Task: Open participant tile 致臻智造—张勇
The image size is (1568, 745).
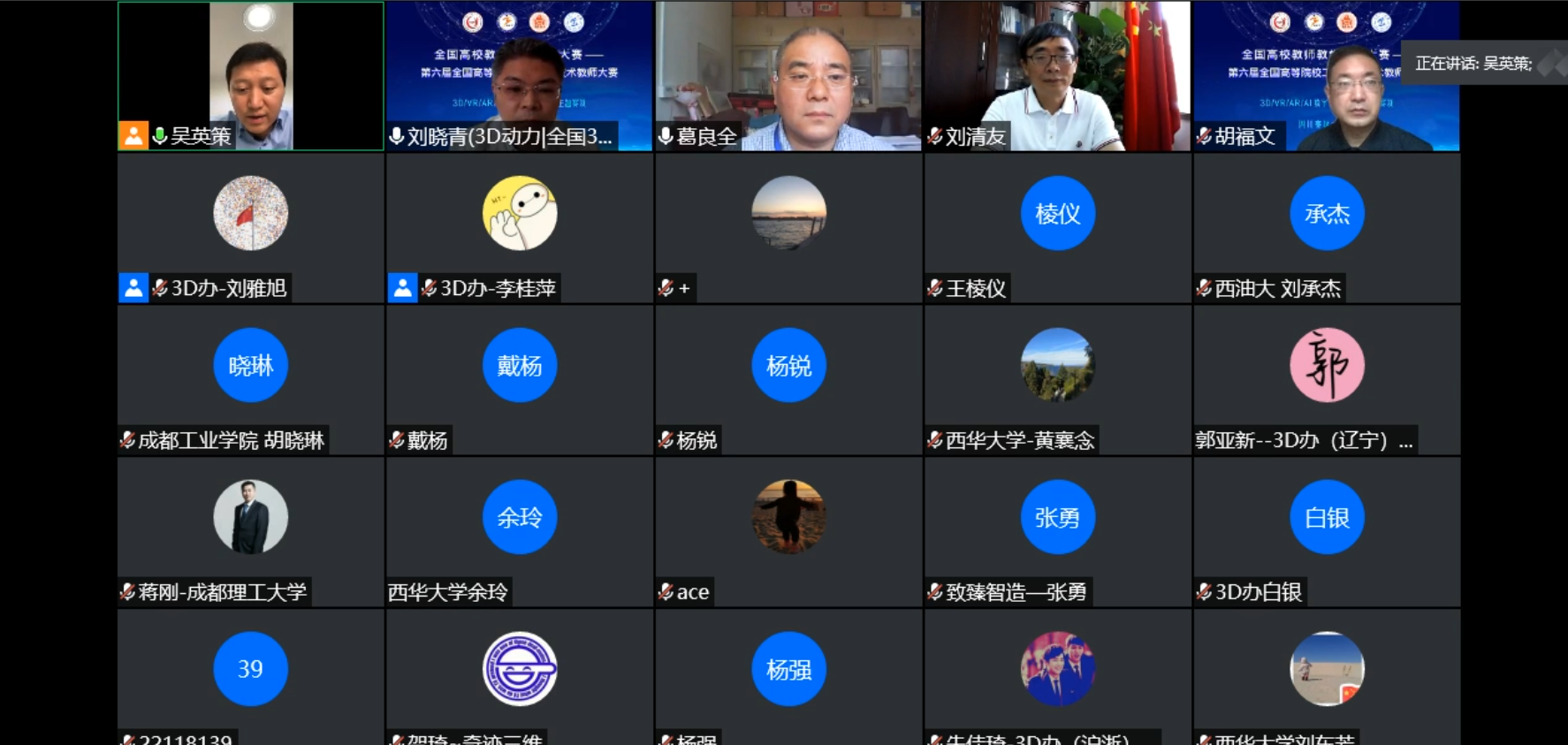Action: (x=1057, y=531)
